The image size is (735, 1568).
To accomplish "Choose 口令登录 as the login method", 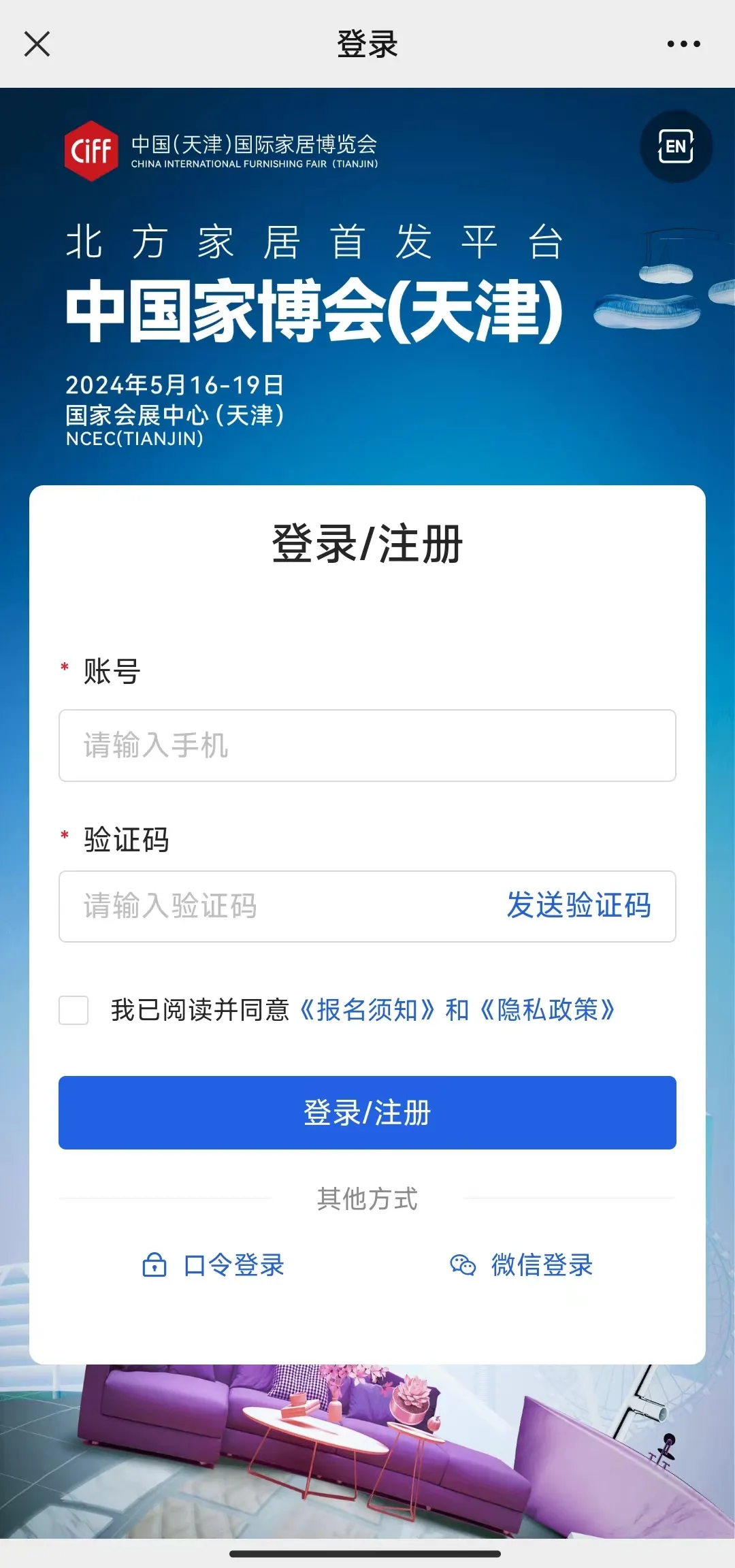I will tap(213, 1265).
